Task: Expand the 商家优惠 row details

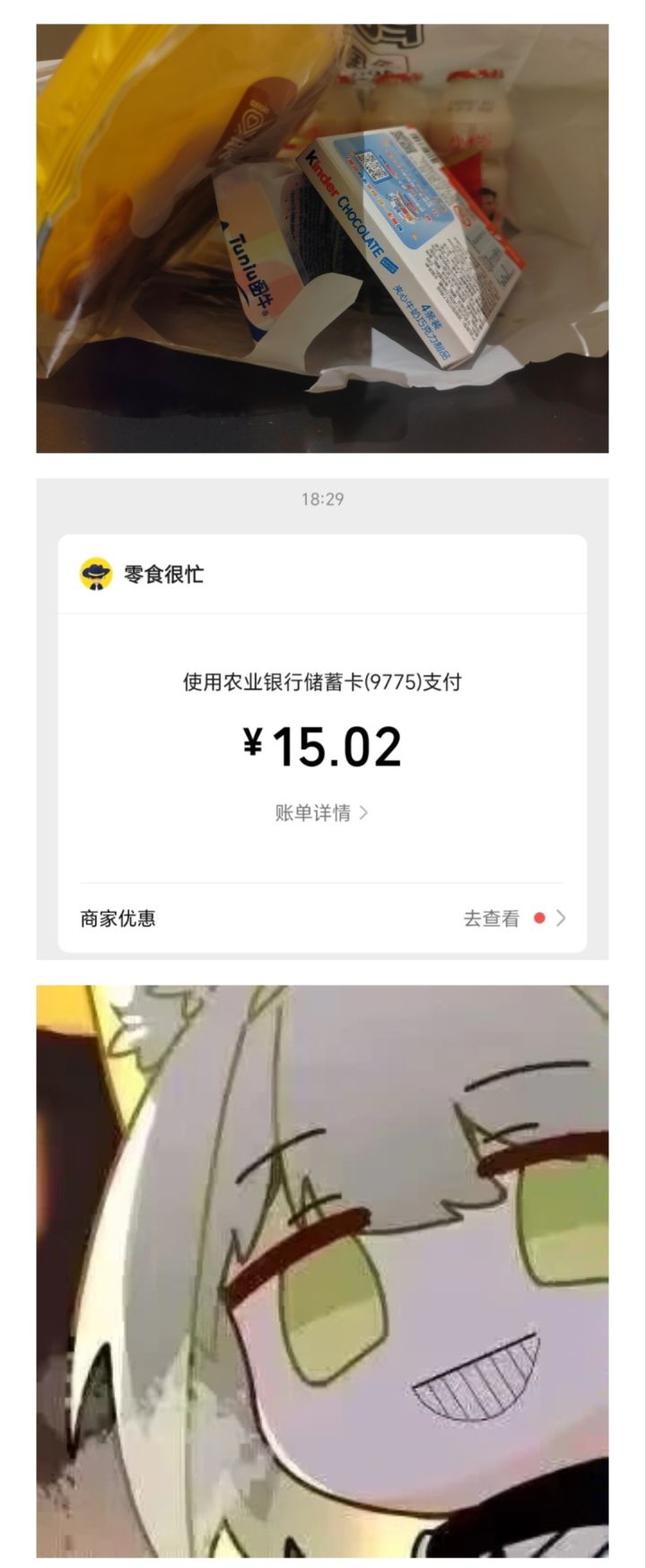Action: click(323, 917)
